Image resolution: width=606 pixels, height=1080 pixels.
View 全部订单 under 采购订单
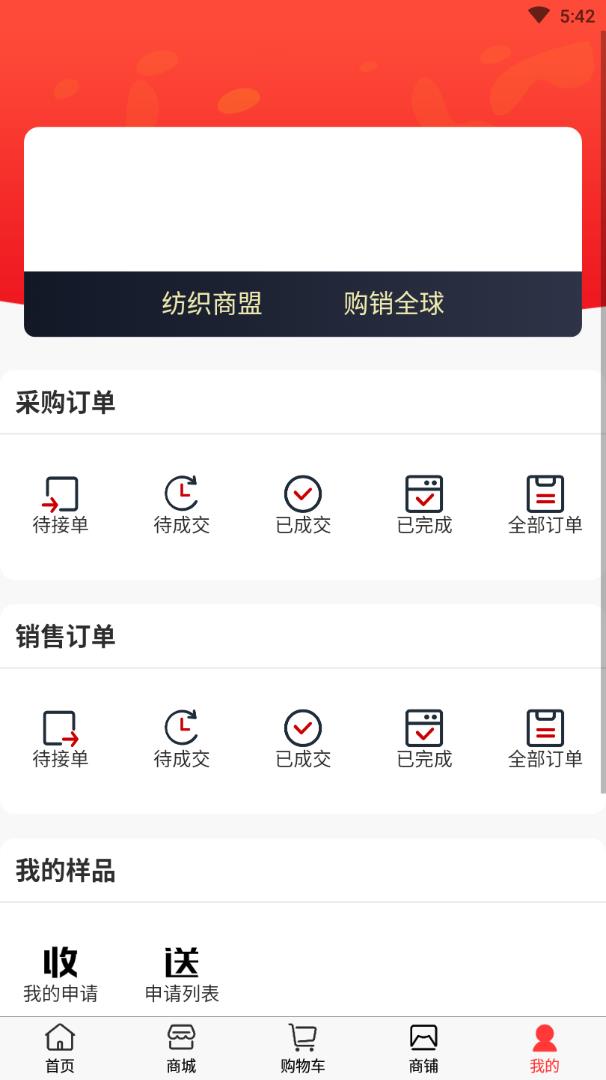click(x=545, y=505)
